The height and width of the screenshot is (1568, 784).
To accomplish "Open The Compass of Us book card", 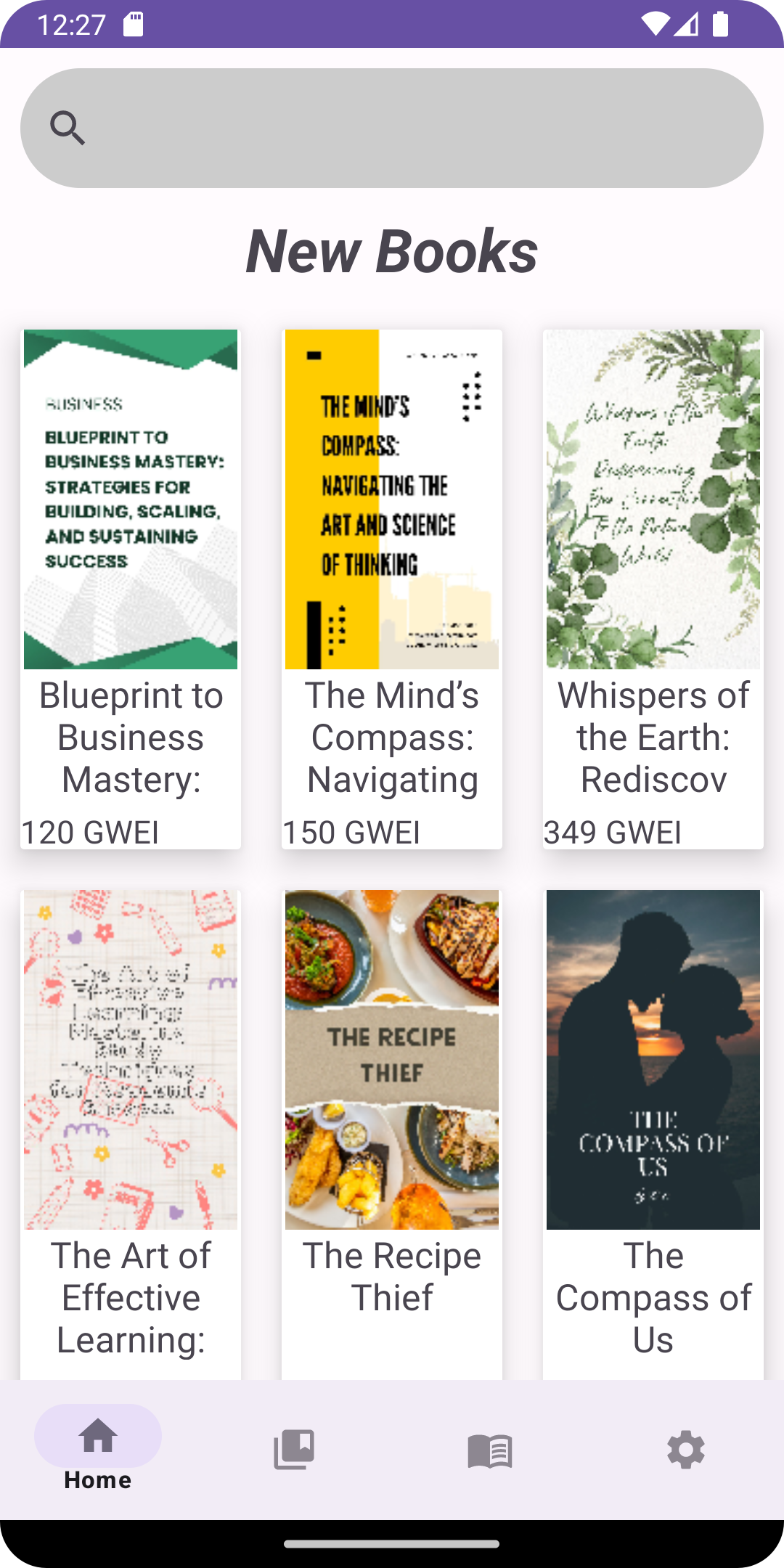I will pyautogui.click(x=653, y=1132).
